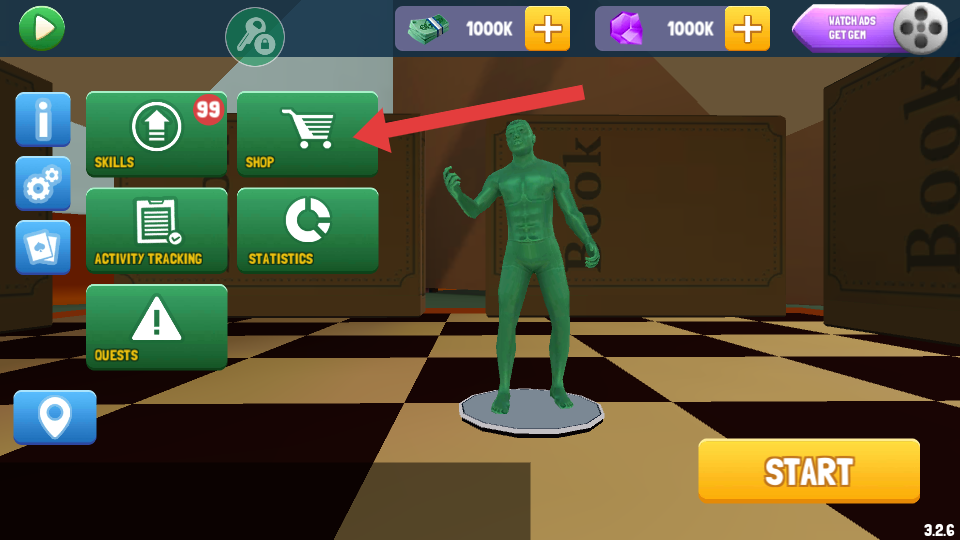Image resolution: width=960 pixels, height=540 pixels.
Task: Start the game
Action: tap(808, 471)
